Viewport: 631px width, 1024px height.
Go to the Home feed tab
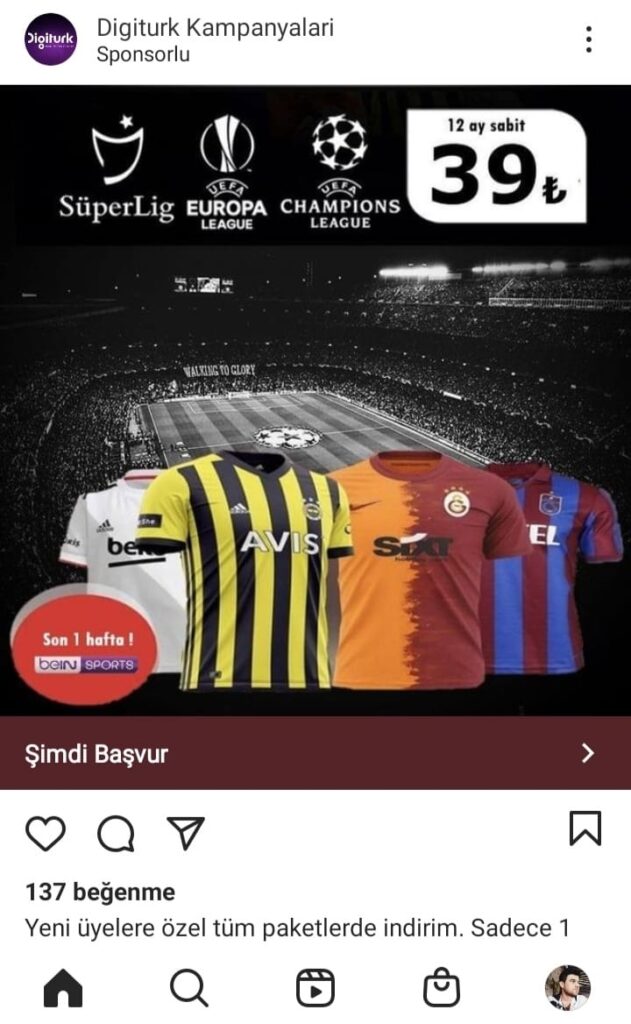pyautogui.click(x=63, y=988)
